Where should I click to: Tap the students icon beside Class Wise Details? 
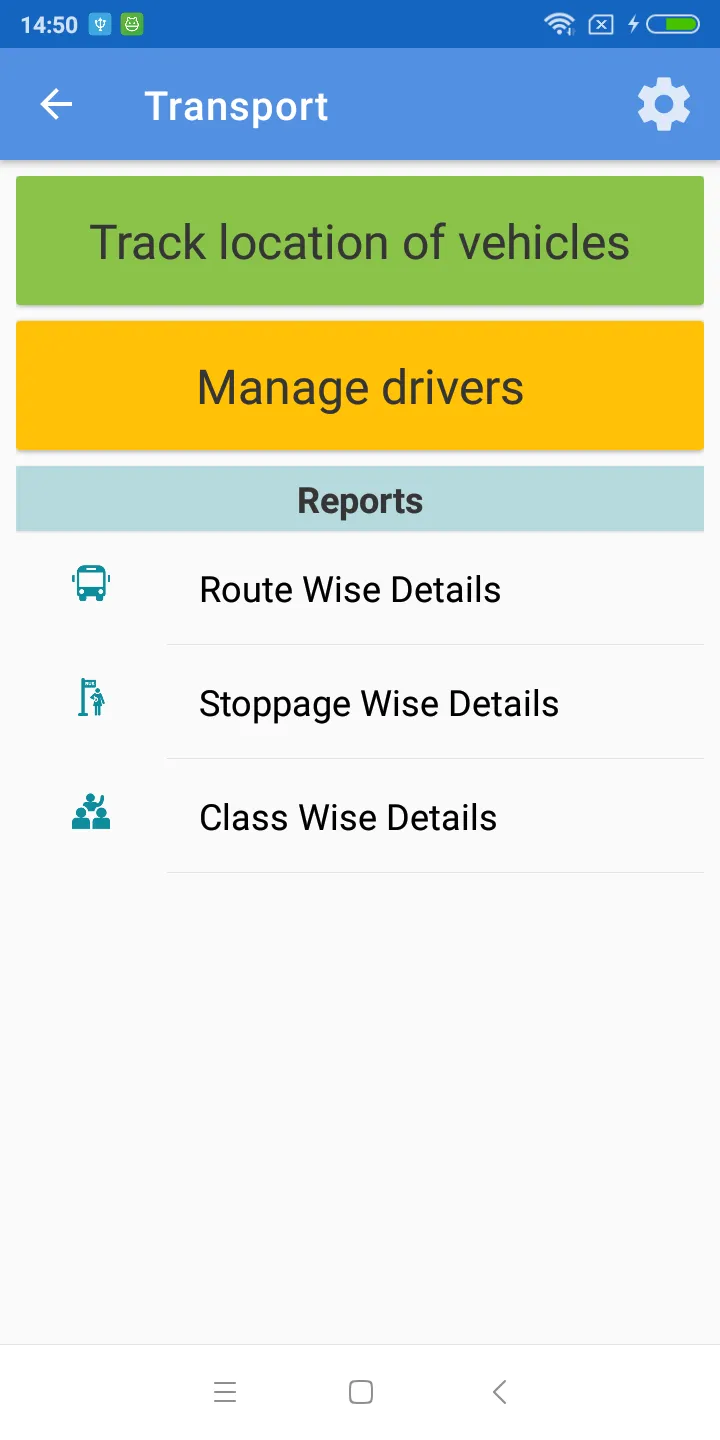(89, 811)
